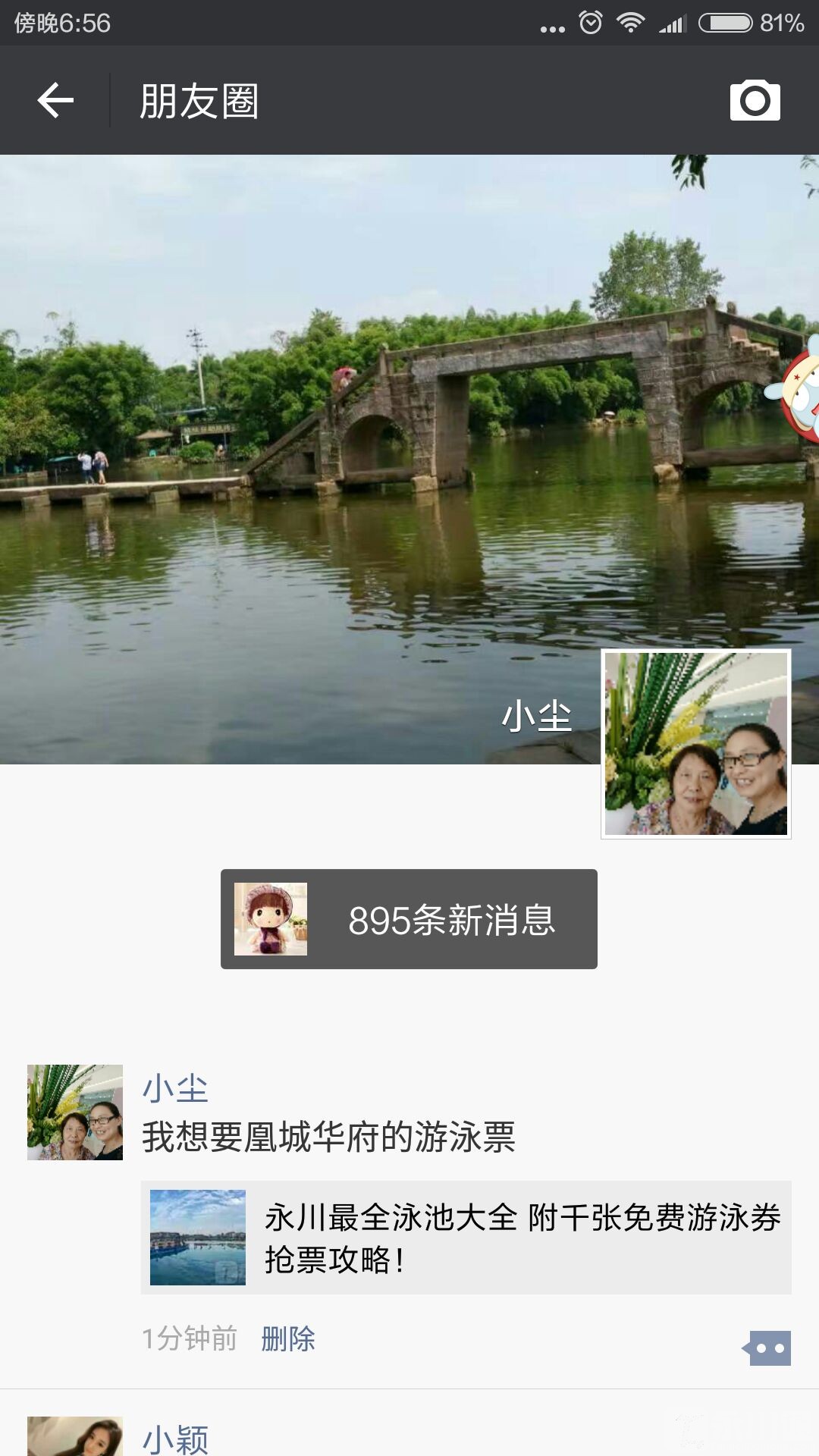Open the like/comment bubble on 小尘's post
The image size is (819, 1456).
coord(767,1348)
